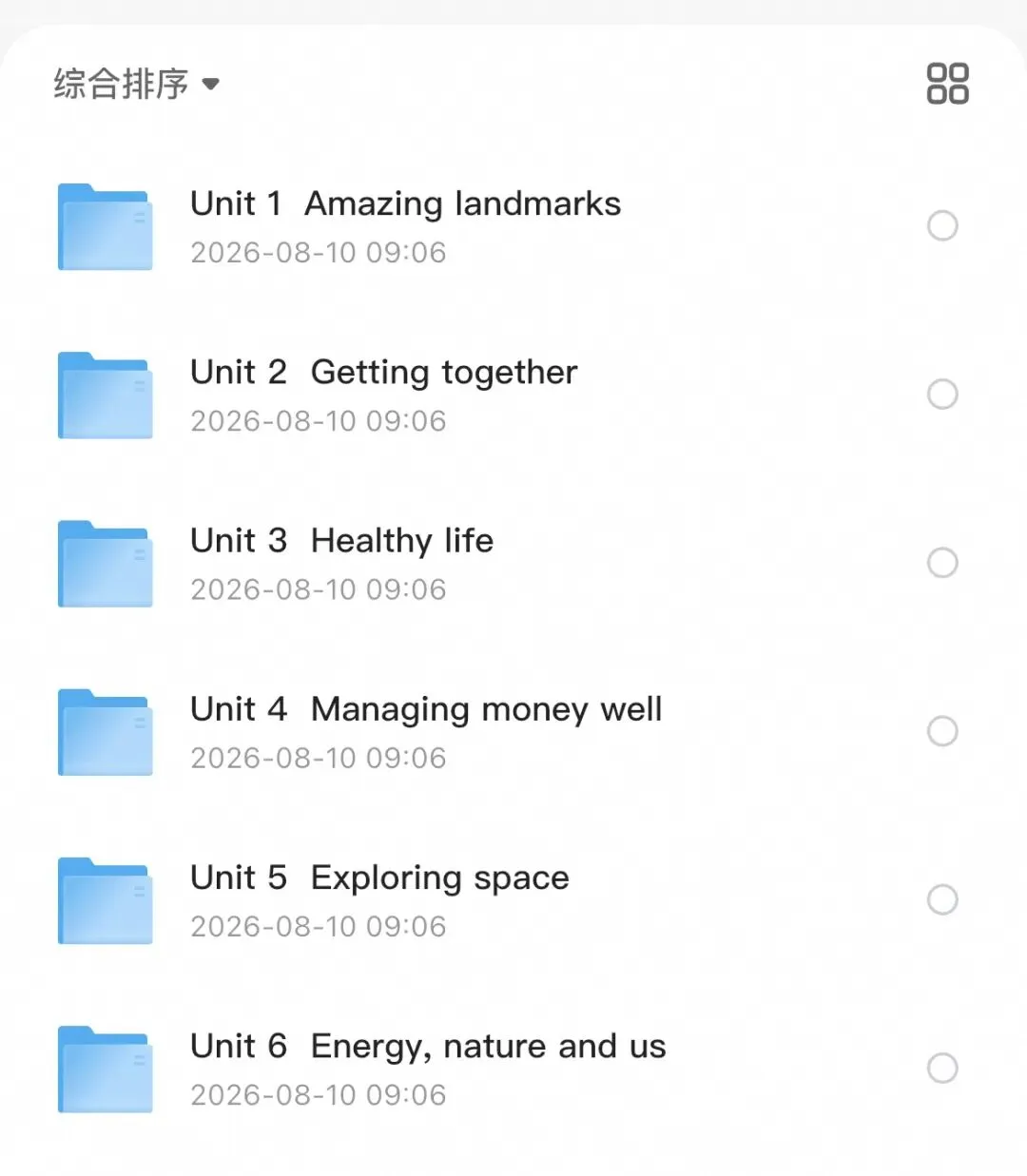Viewport: 1027px width, 1176px height.
Task: Select the Unit 3 Healthy life circle
Action: click(942, 563)
